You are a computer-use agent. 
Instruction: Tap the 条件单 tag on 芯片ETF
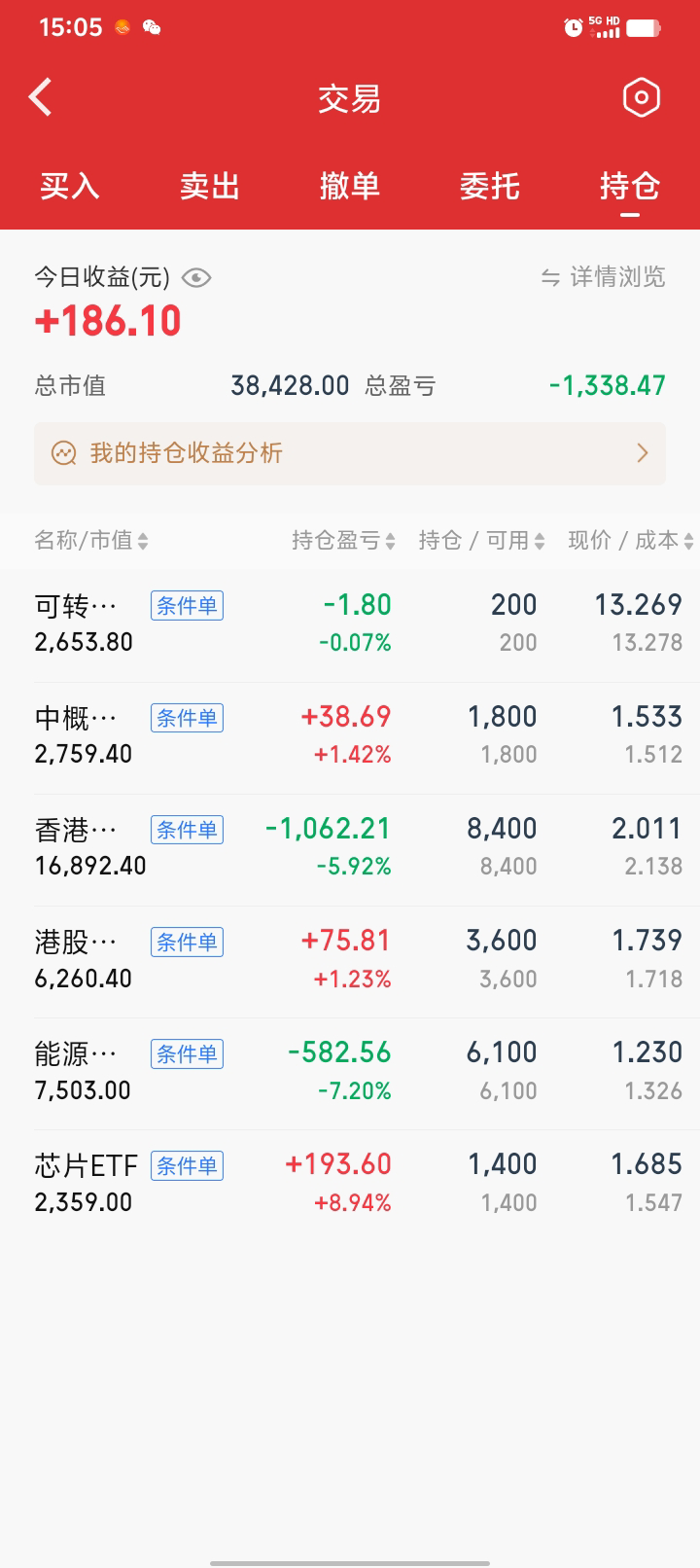tap(187, 1165)
